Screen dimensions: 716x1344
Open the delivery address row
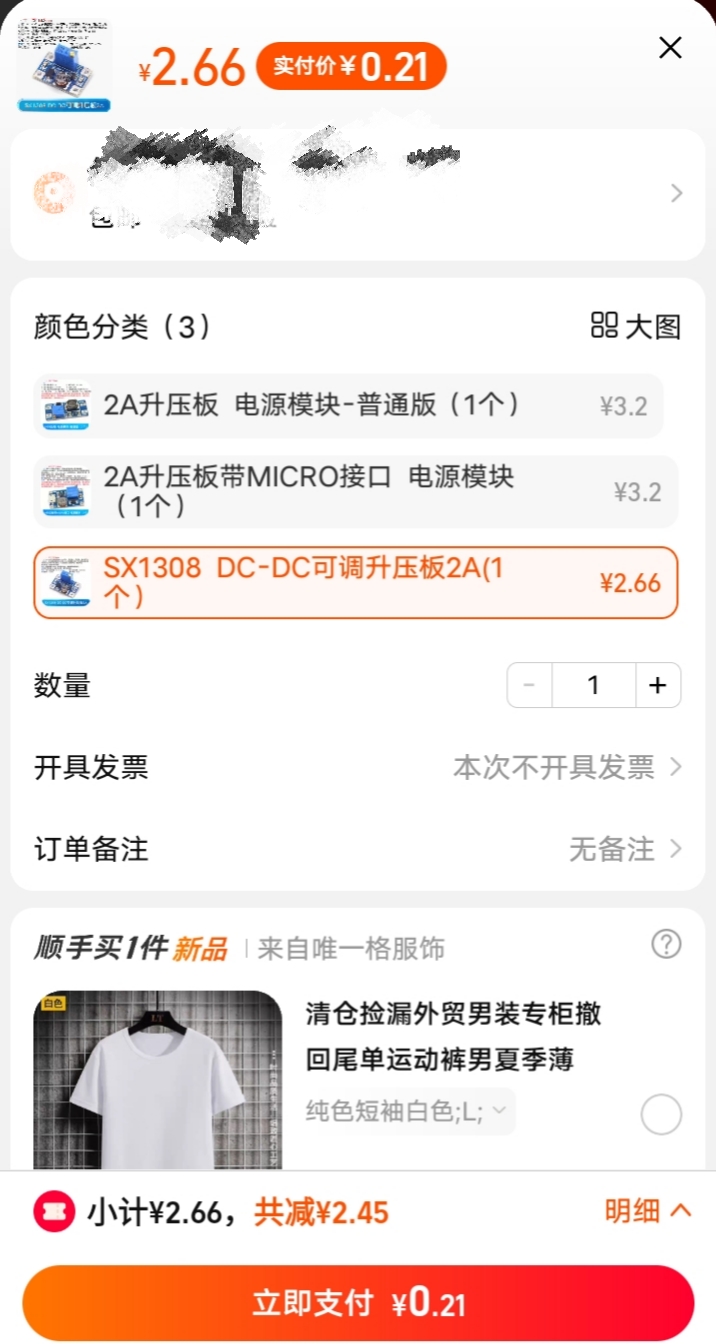[358, 194]
